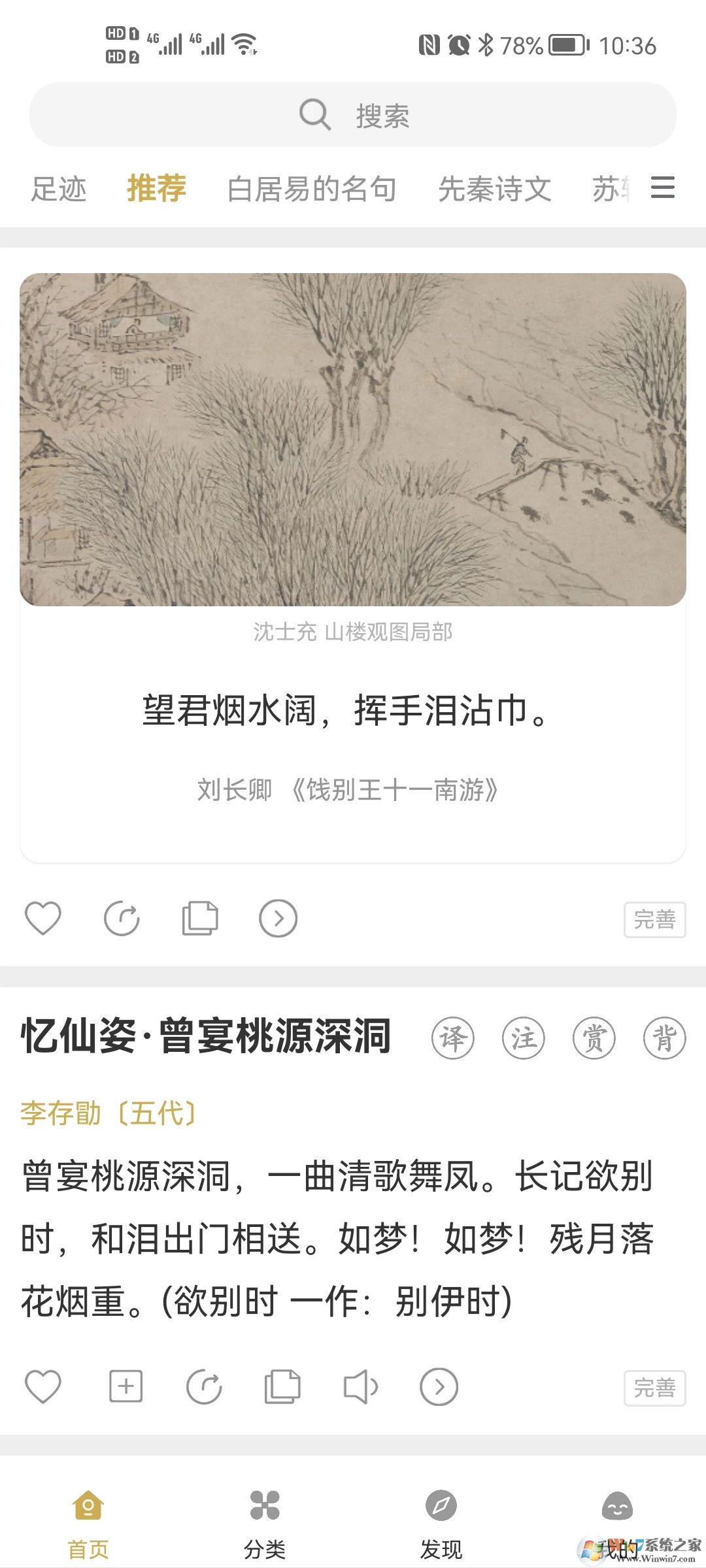Tap the refresh icon under the quote card
The height and width of the screenshot is (1568, 706).
[122, 918]
